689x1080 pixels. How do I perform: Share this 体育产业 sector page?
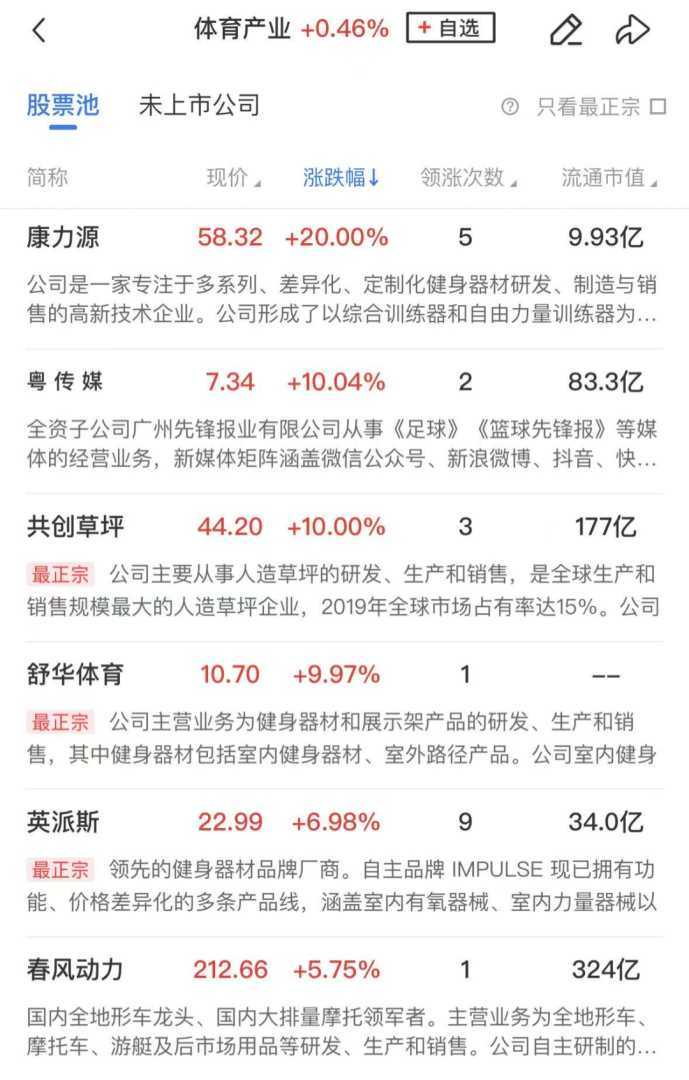point(632,31)
